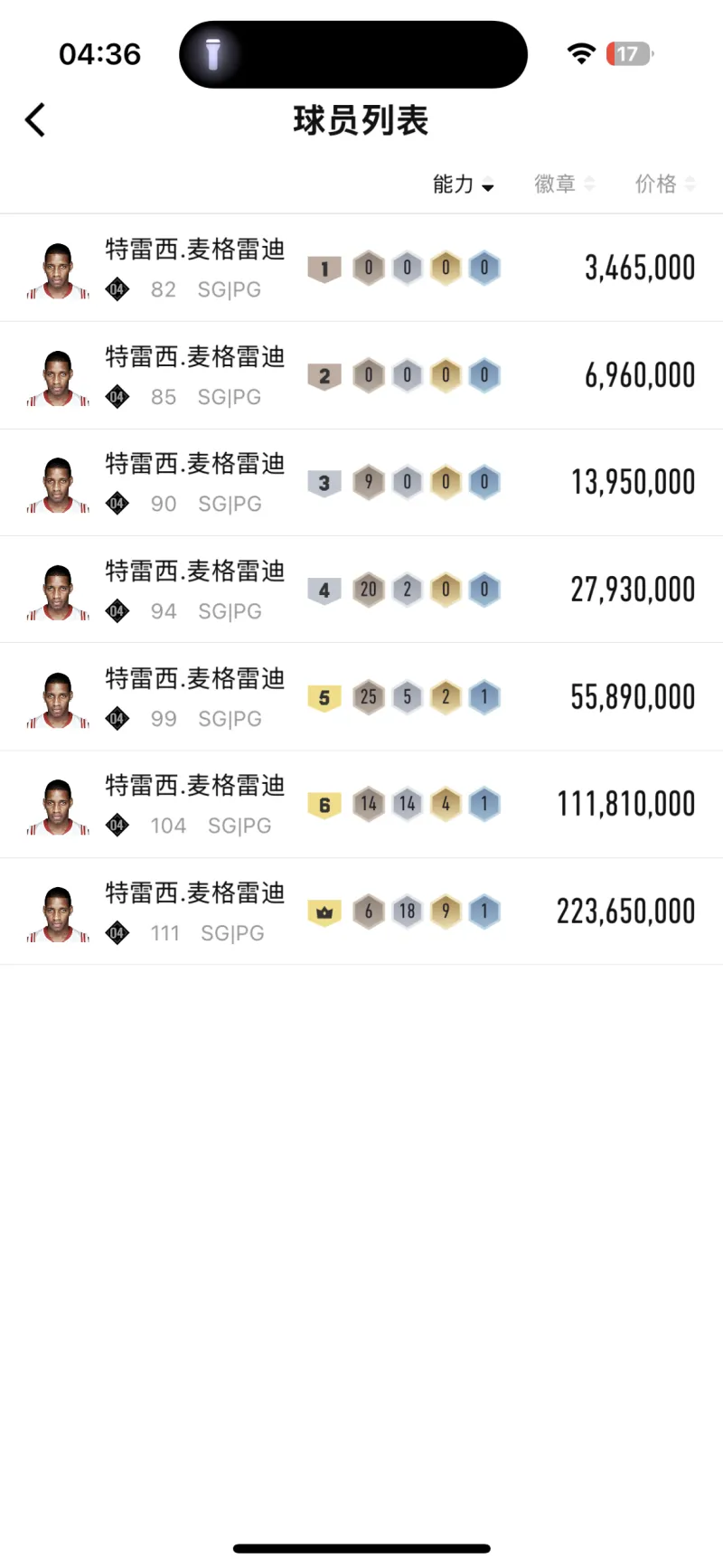Select the player priced 13,950,000
723x1568 pixels.
(x=361, y=482)
